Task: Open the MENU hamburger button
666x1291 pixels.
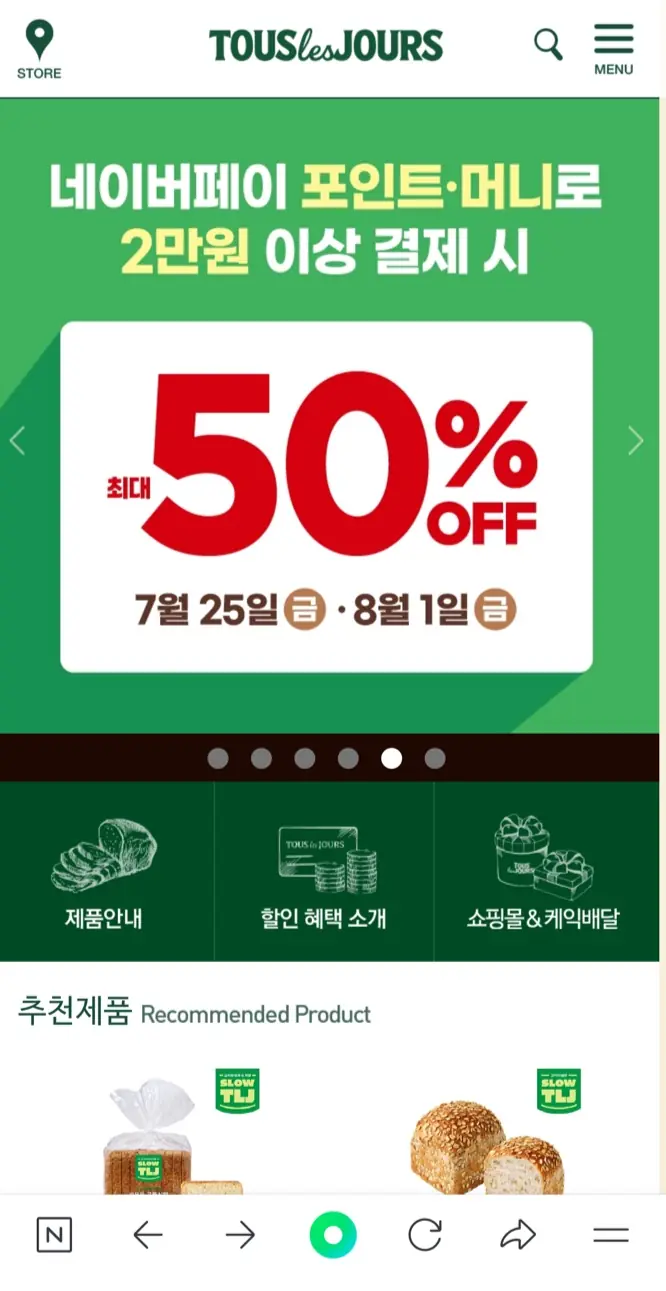Action: tap(613, 49)
